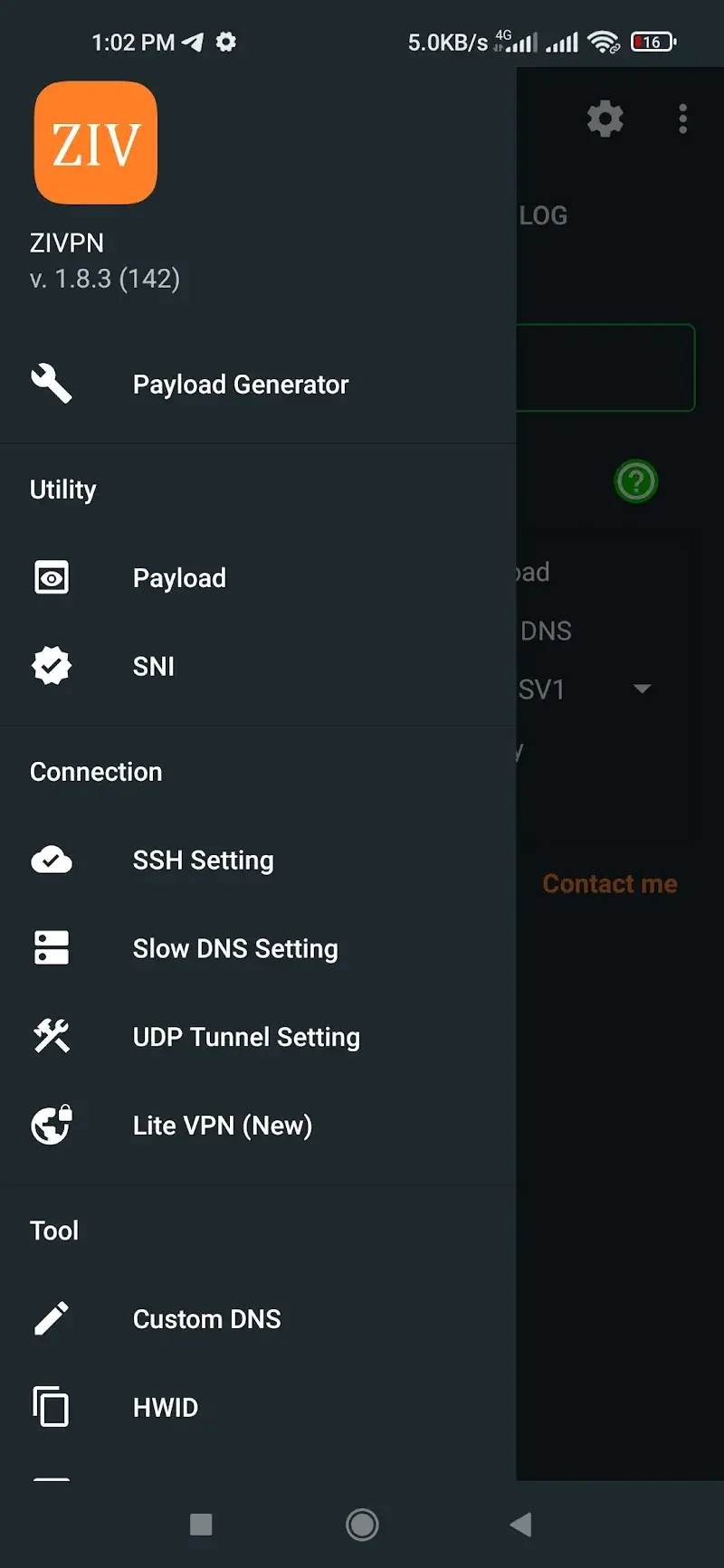Select the Slow DNS Setting server icon
The height and width of the screenshot is (1568, 724).
coord(52,947)
